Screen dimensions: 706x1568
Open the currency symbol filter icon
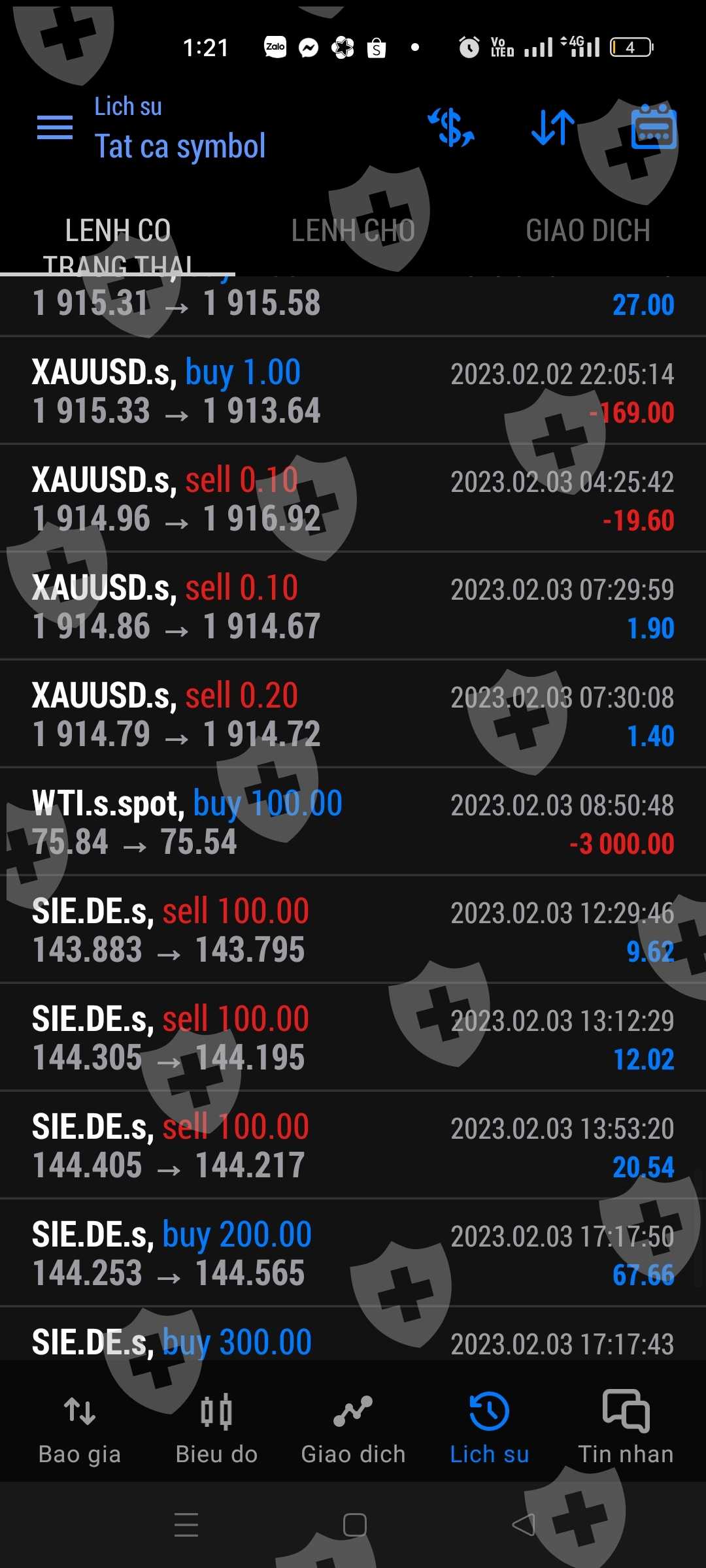[x=451, y=127]
